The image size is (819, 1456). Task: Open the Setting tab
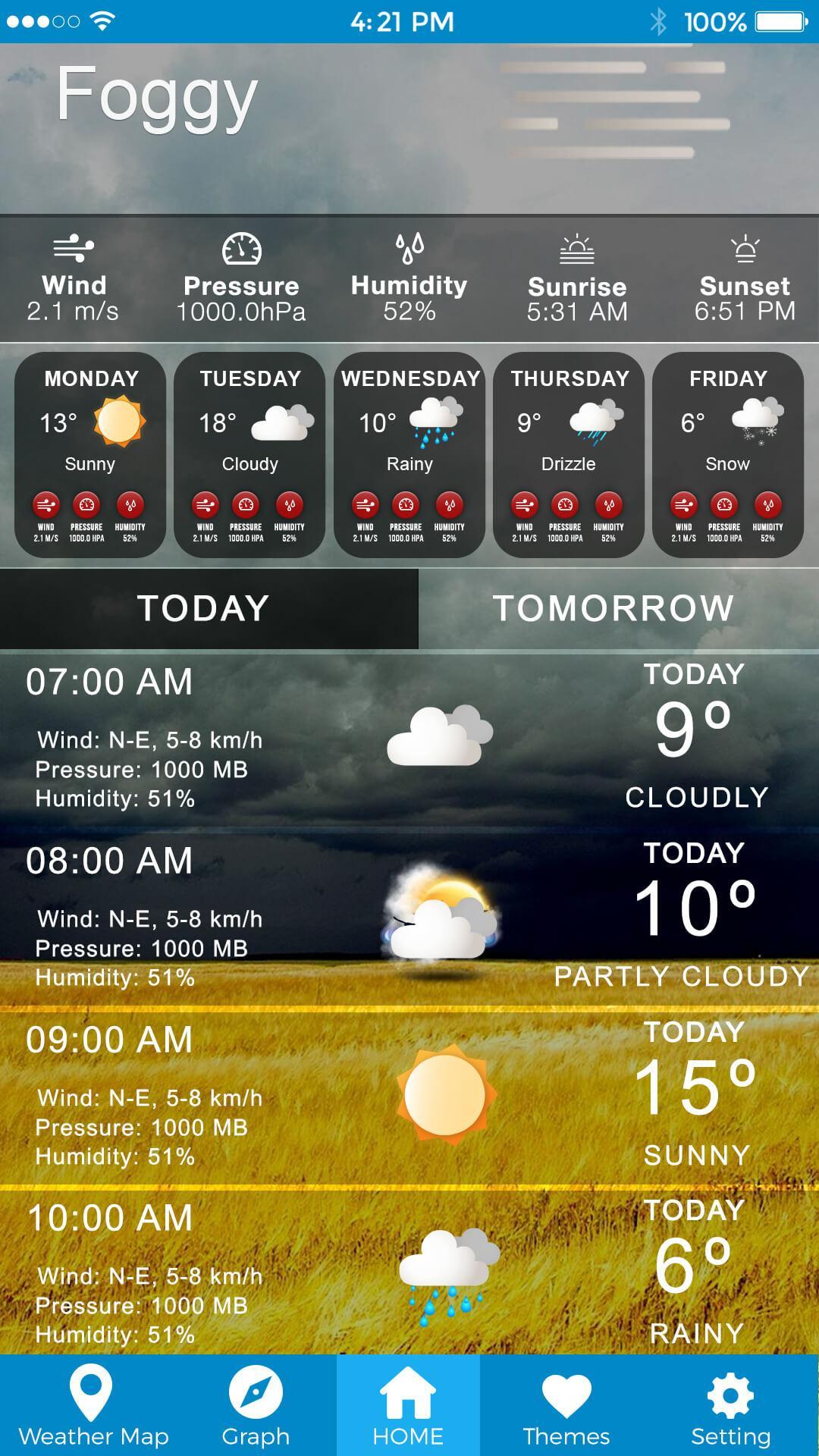click(730, 1405)
